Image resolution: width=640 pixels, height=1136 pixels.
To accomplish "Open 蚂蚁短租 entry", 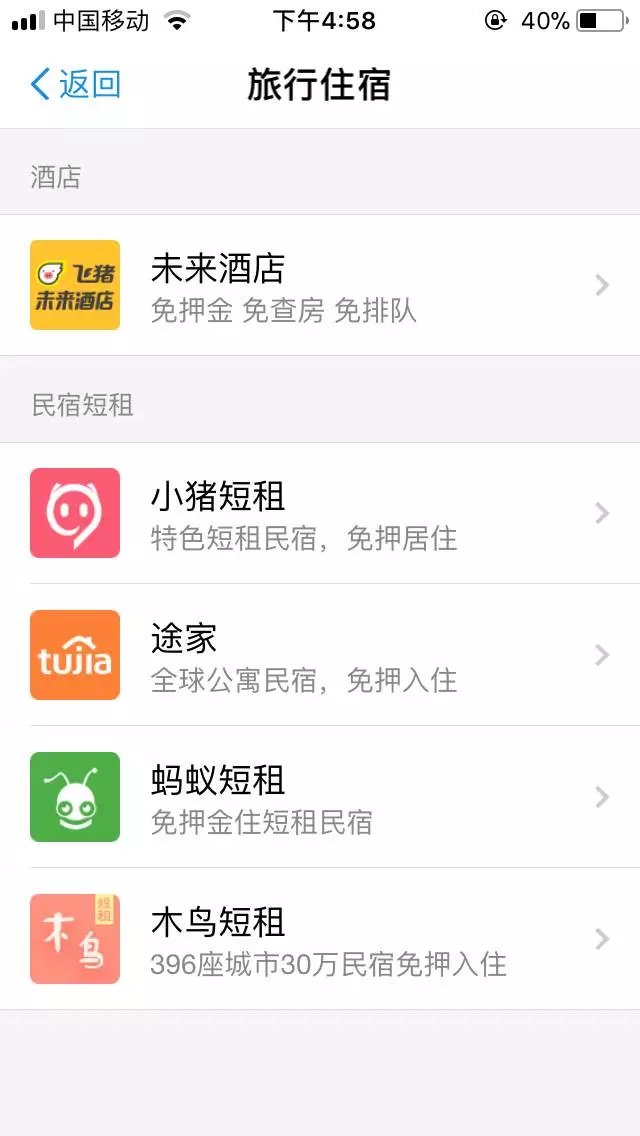I will 320,797.
